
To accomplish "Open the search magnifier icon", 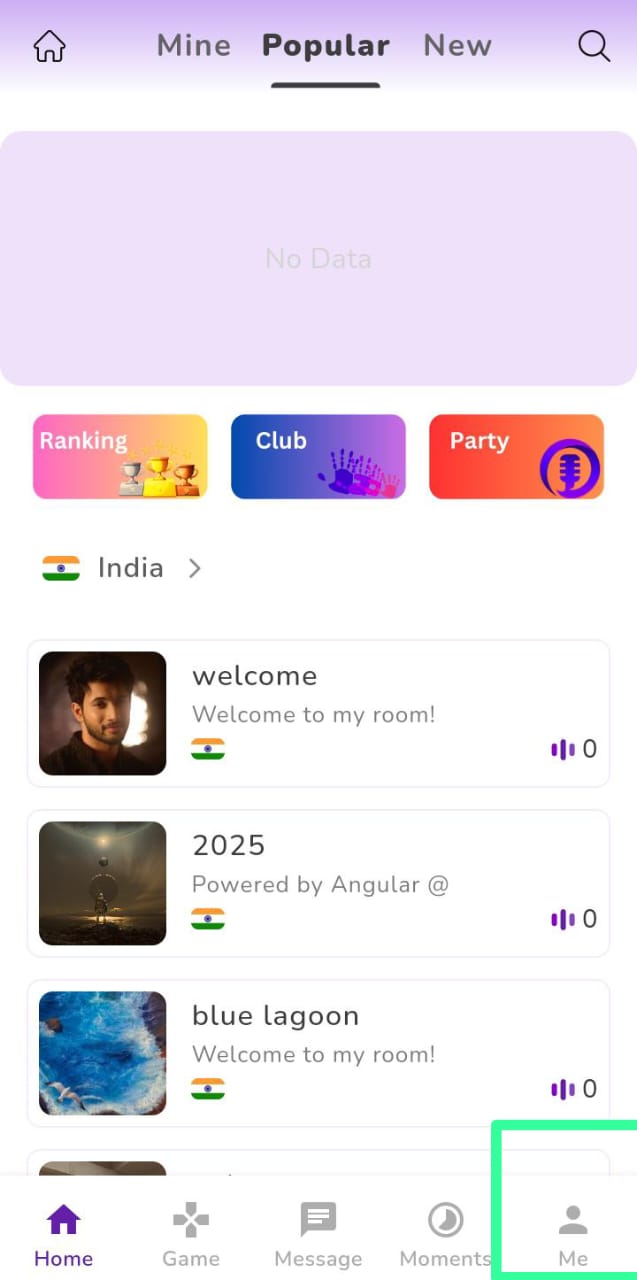I will click(x=594, y=46).
